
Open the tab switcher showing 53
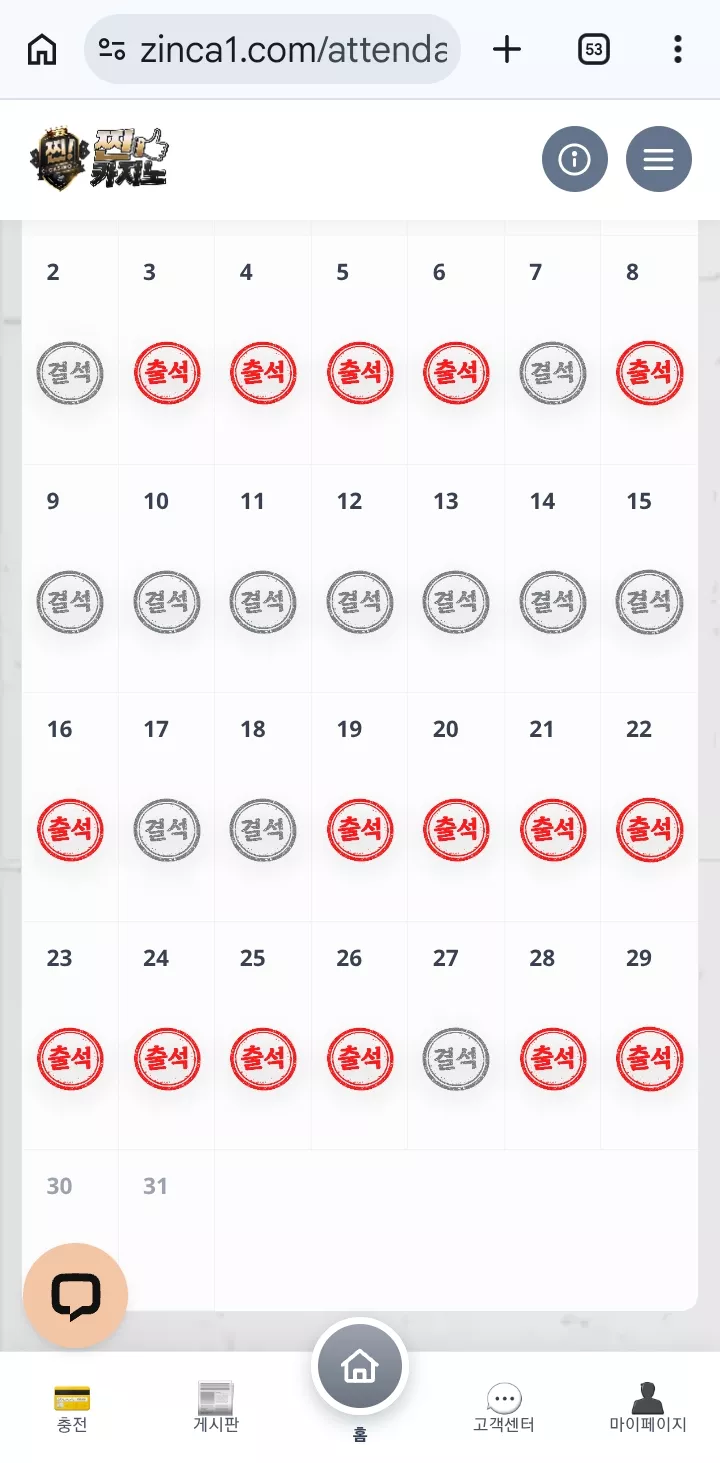coord(594,49)
